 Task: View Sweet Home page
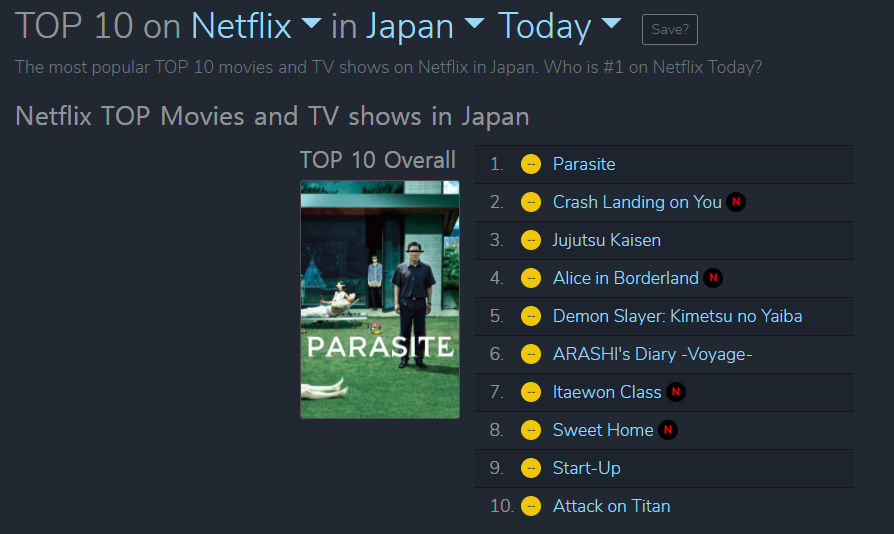click(x=603, y=430)
